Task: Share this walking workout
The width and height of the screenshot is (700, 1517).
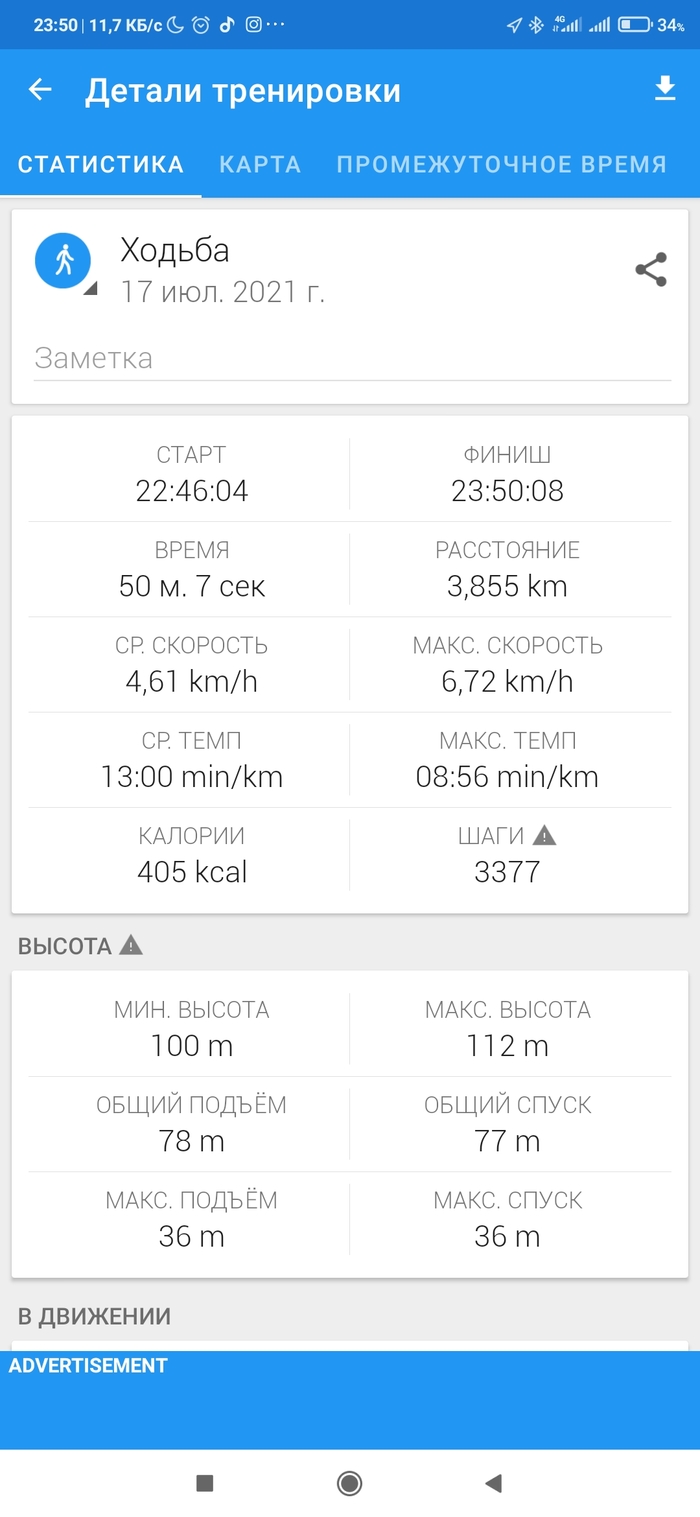Action: click(x=651, y=270)
